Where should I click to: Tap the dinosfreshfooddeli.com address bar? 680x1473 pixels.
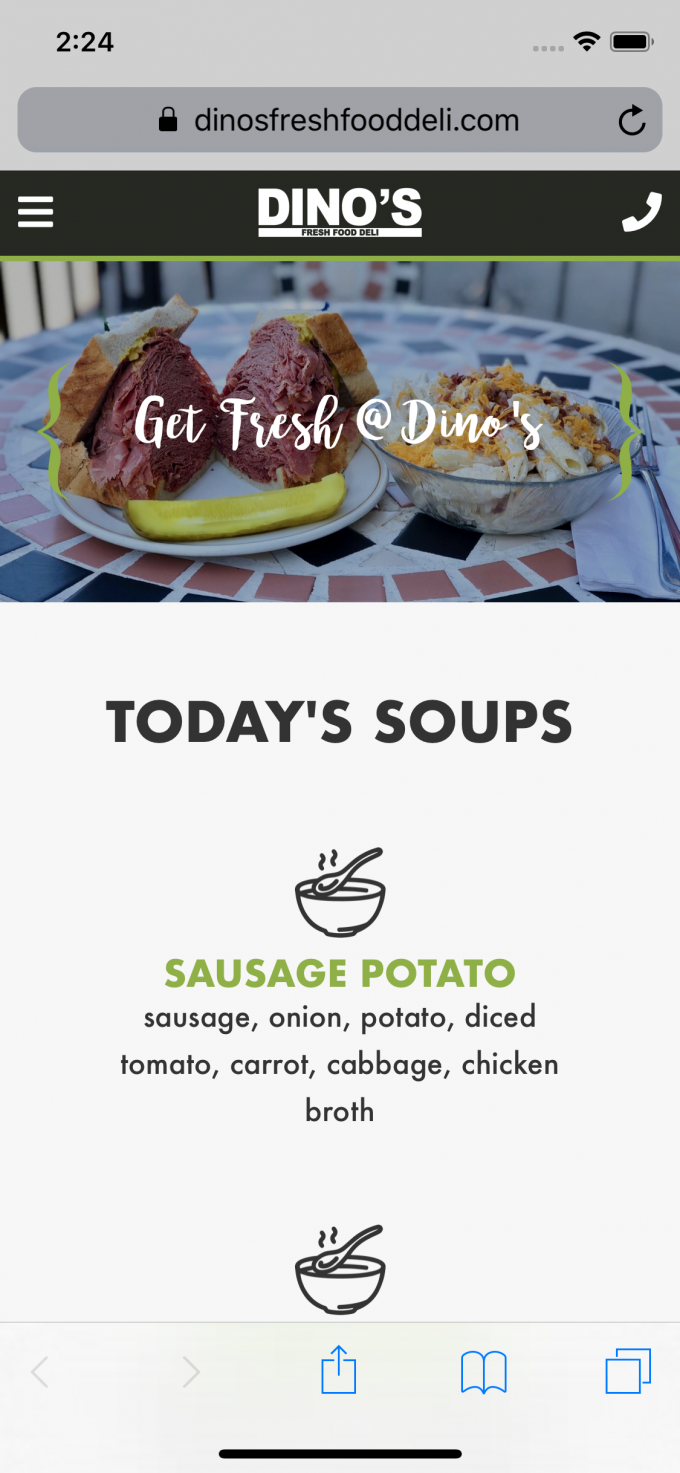point(340,121)
